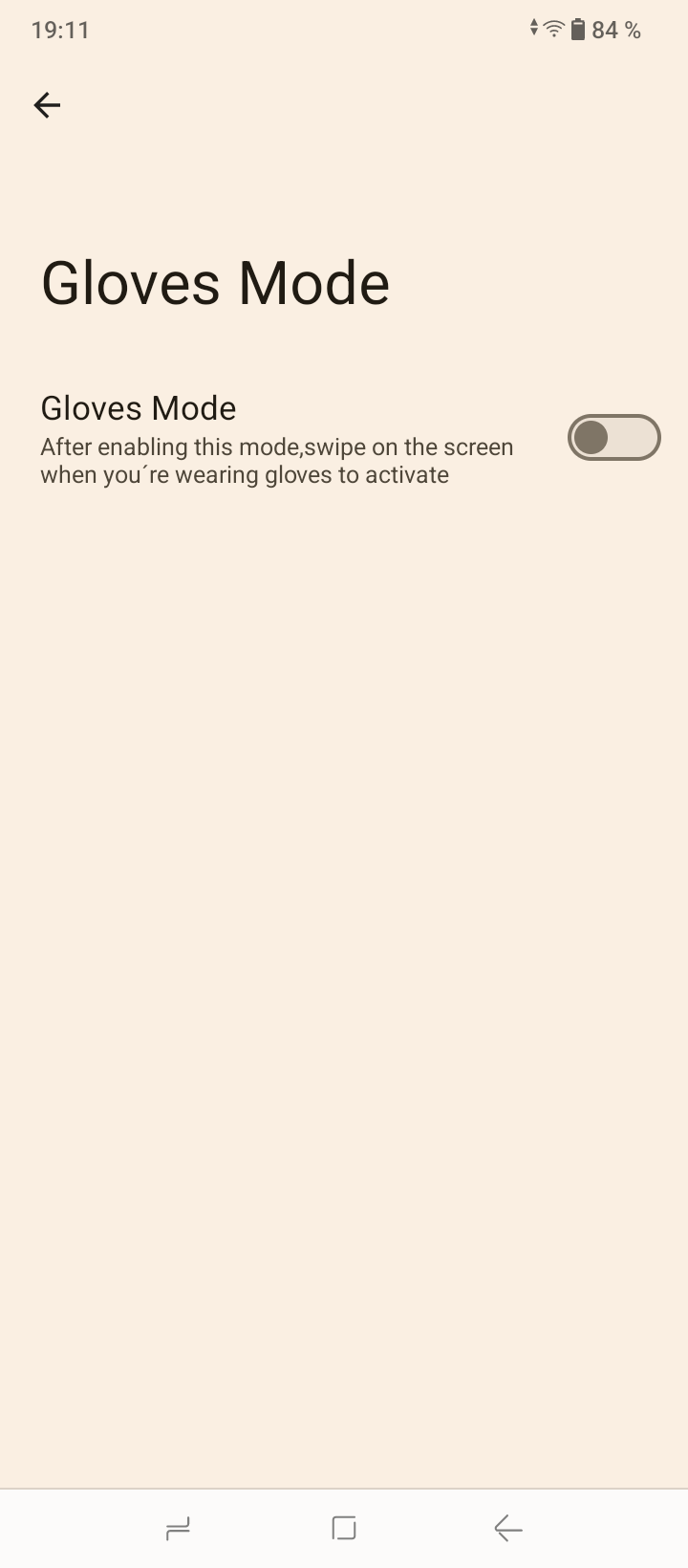Go to home screen via navigation bar
The width and height of the screenshot is (688, 1568).
click(344, 1528)
